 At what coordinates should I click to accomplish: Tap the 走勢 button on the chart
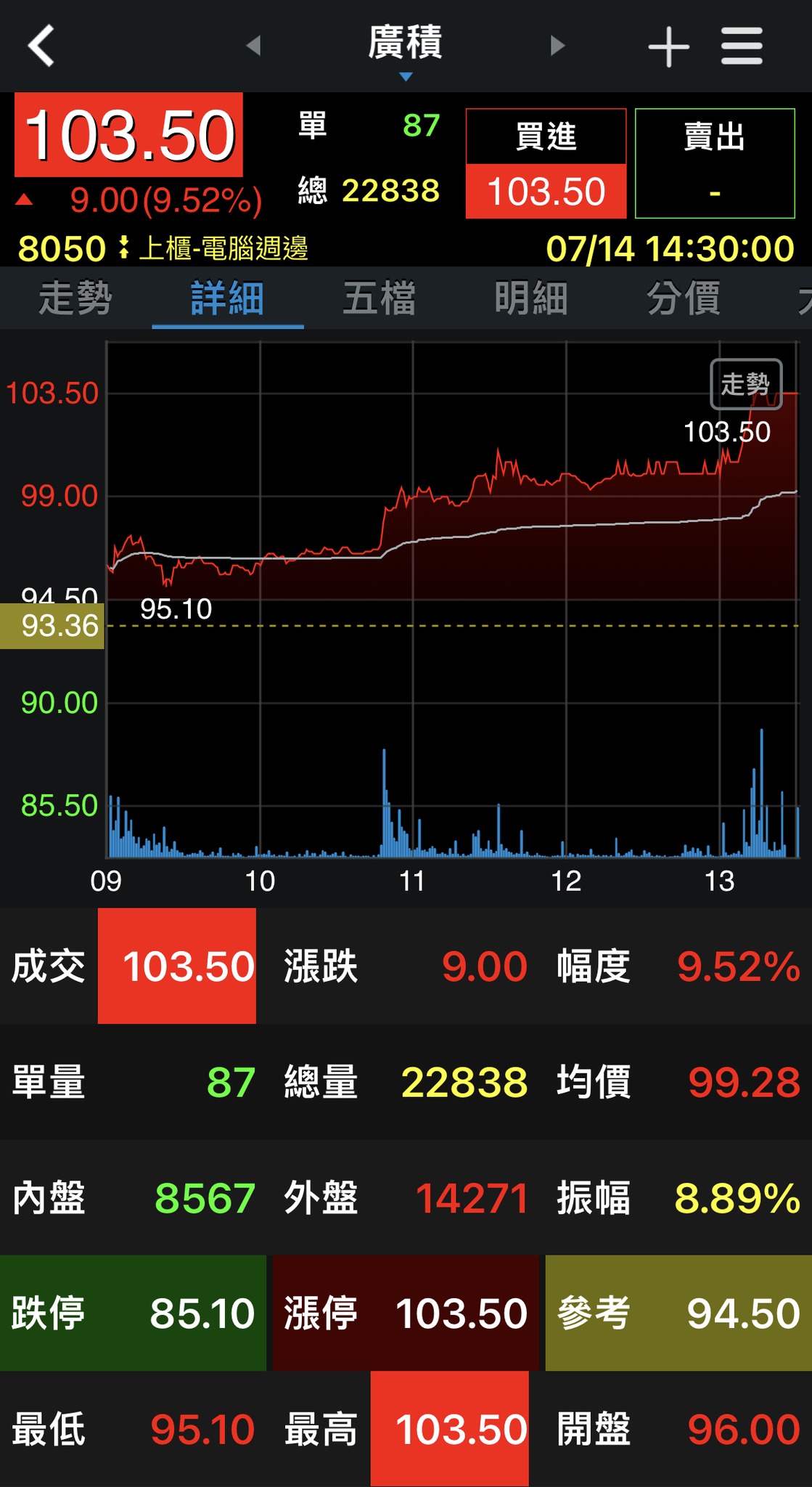click(x=745, y=384)
